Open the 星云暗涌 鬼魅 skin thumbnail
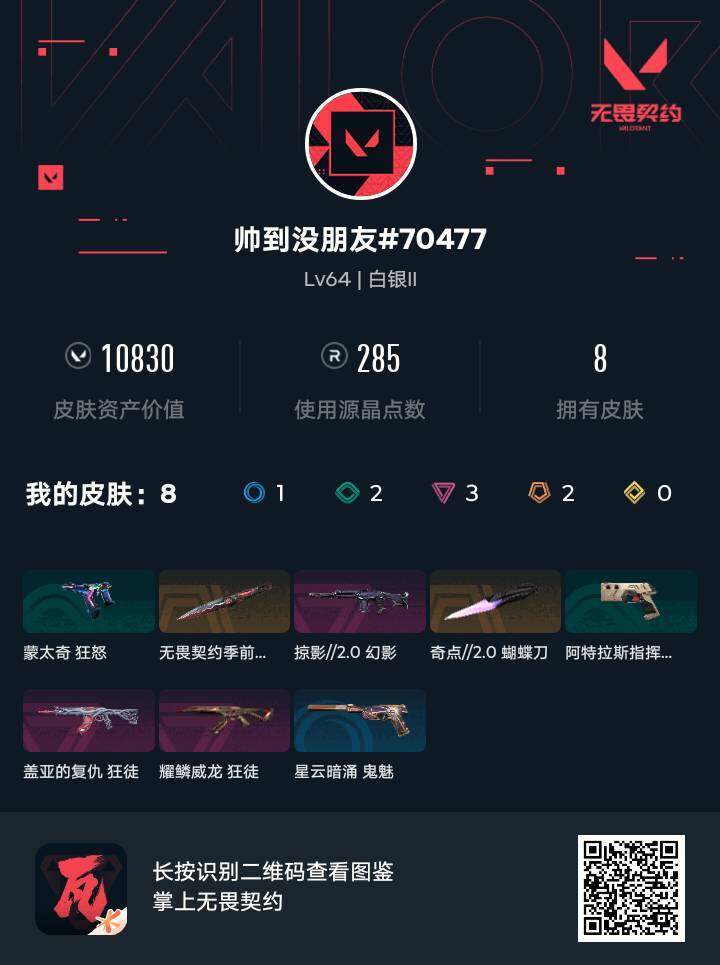This screenshot has width=720, height=965. tap(361, 719)
